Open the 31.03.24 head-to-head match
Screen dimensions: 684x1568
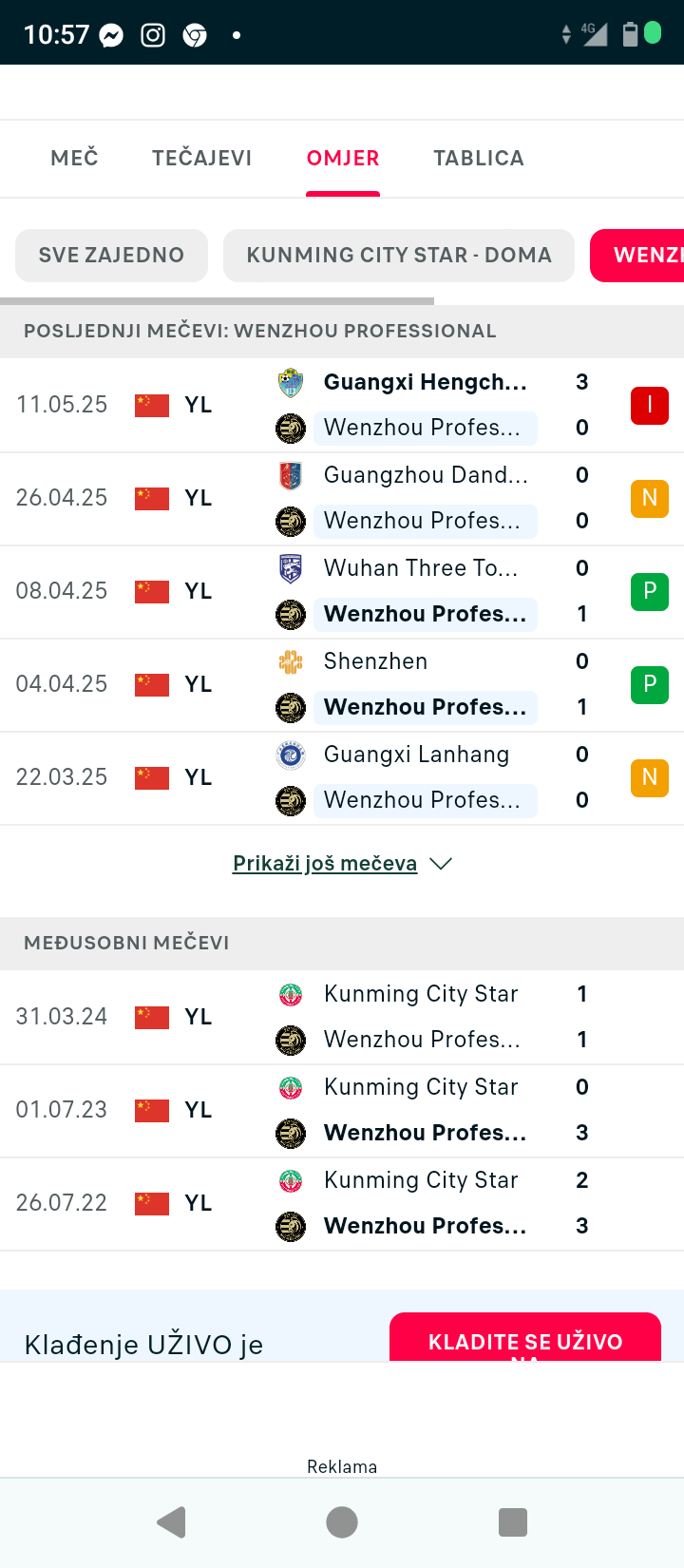point(342,1017)
